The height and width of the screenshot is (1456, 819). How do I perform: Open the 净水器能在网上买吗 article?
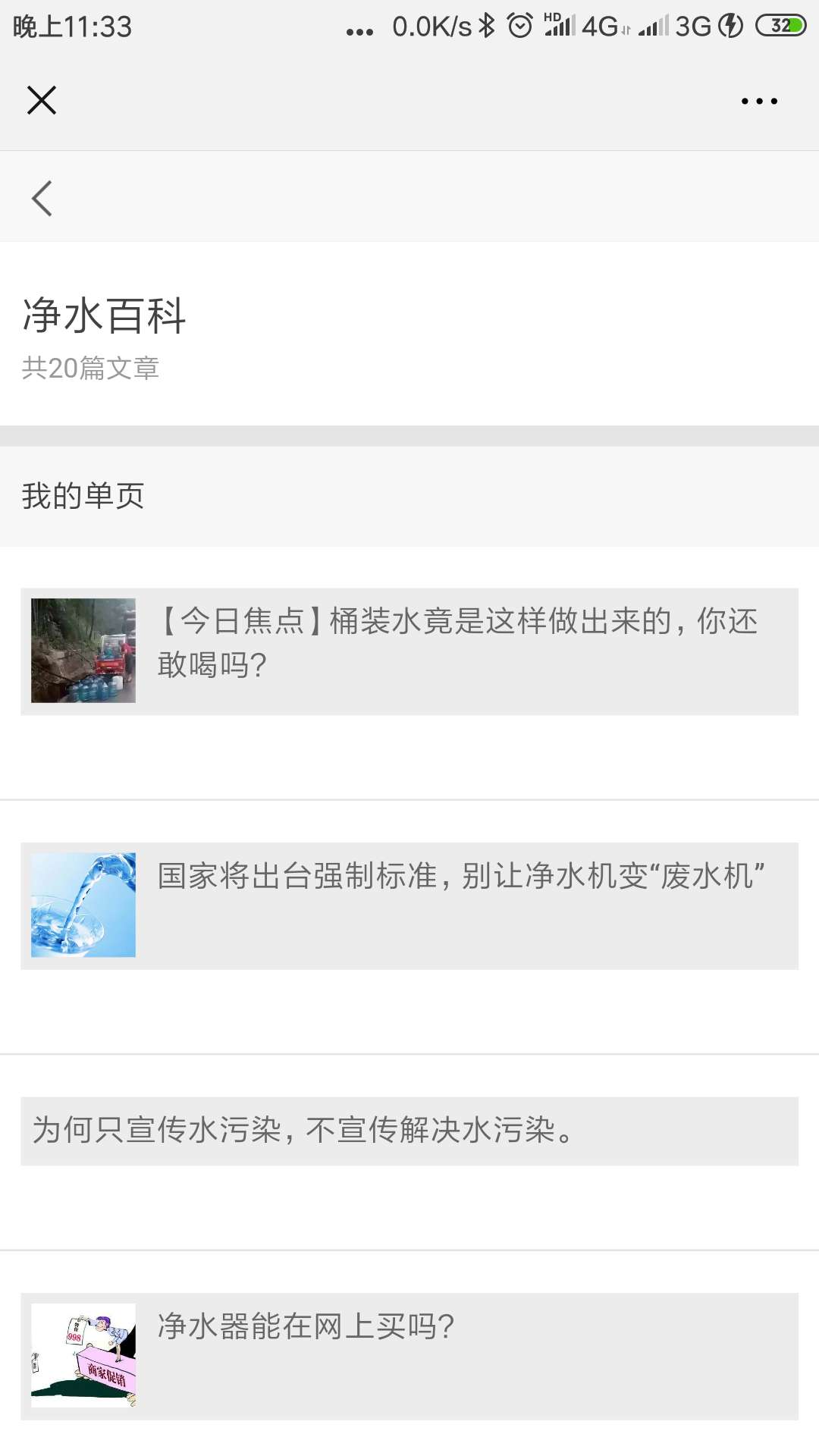[409, 1356]
